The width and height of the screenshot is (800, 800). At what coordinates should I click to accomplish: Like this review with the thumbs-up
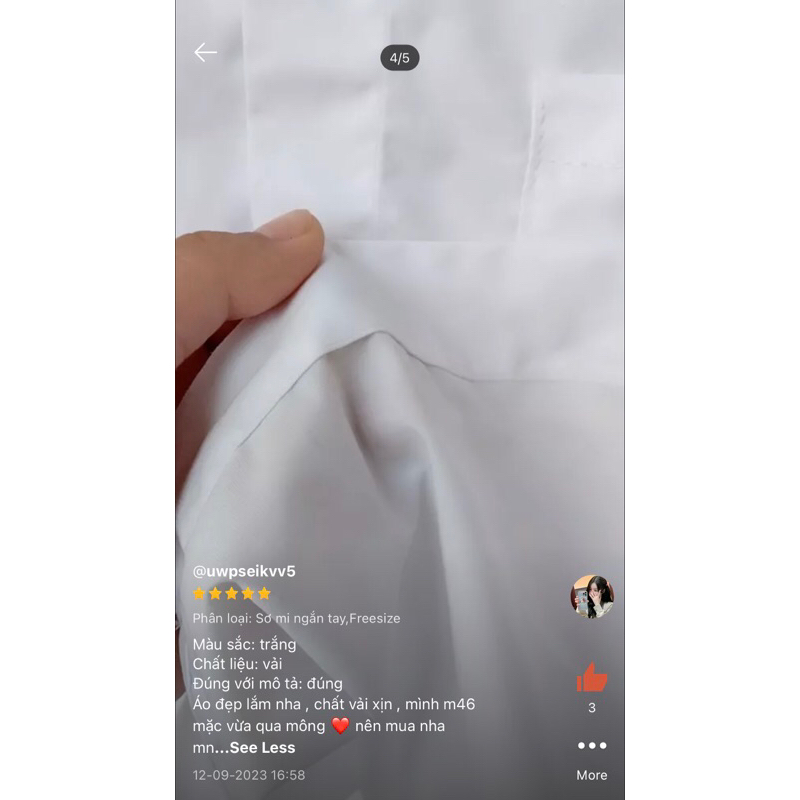coord(592,678)
